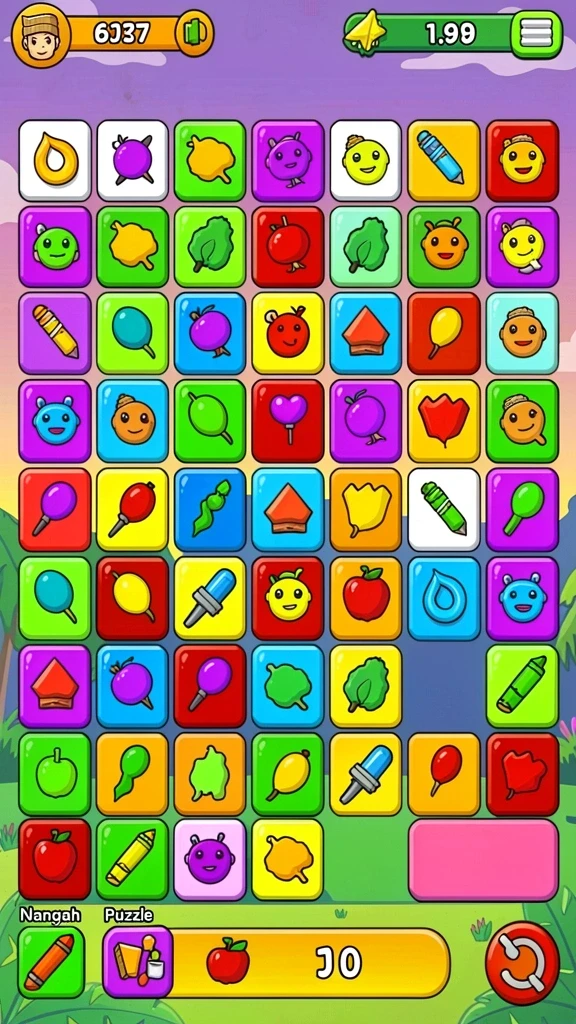
Task: Select the purple face on pink tile
Action: [x=210, y=859]
